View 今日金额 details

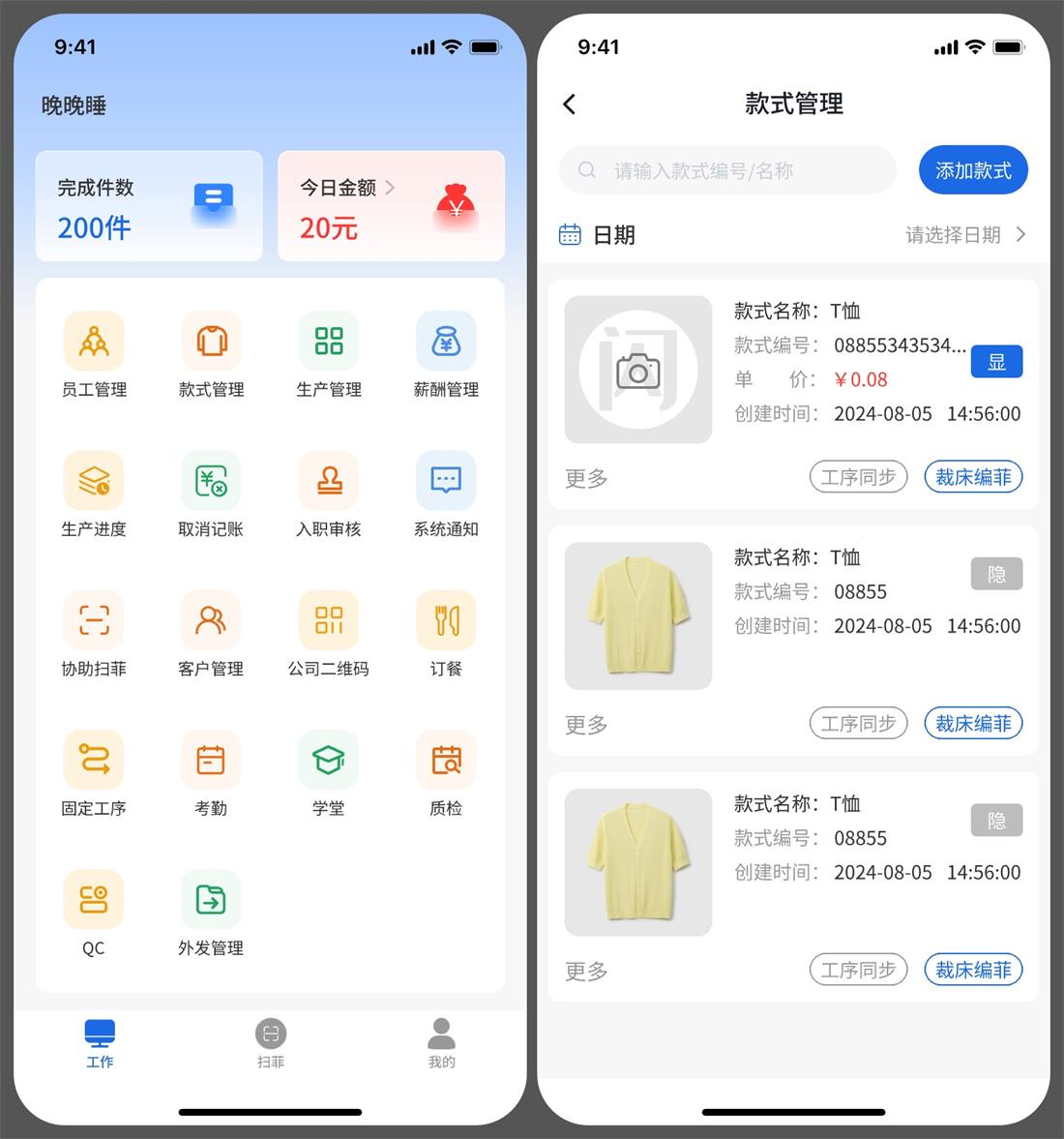(x=348, y=188)
